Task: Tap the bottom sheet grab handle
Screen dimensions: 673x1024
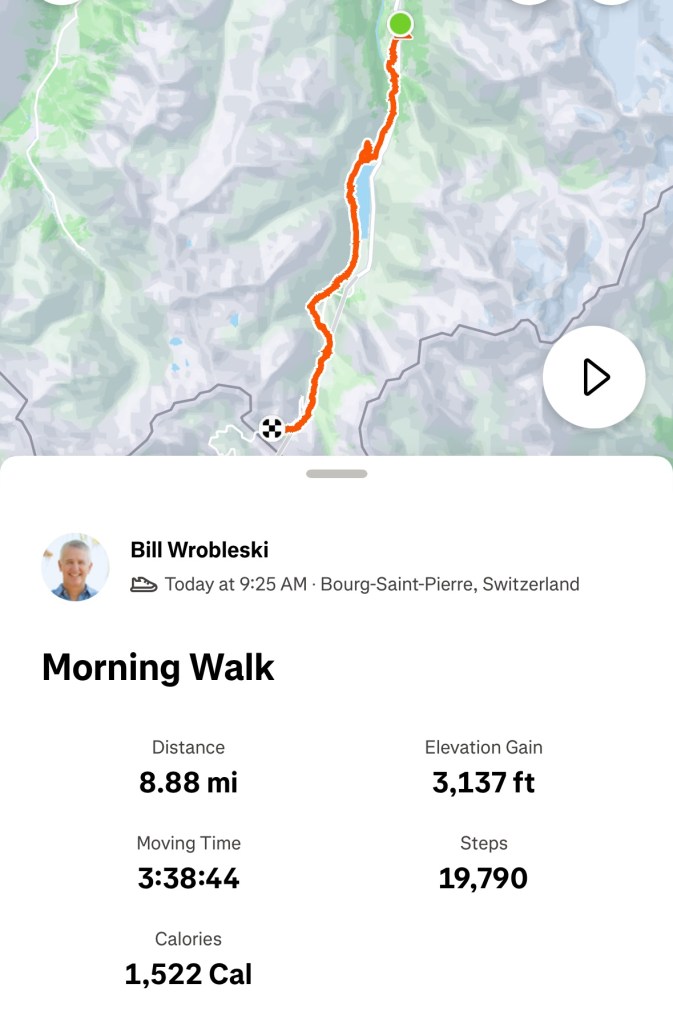Action: tap(336, 474)
